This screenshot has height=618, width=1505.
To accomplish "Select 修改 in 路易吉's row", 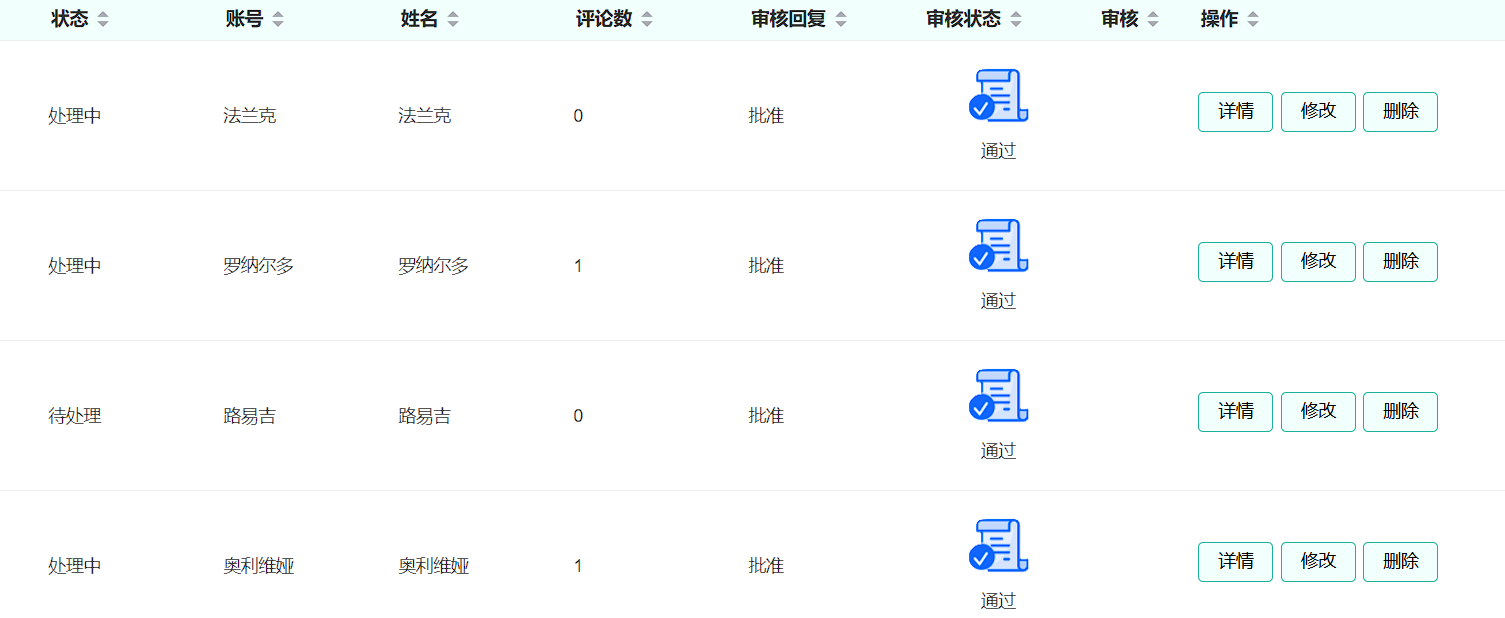I will tap(1318, 412).
